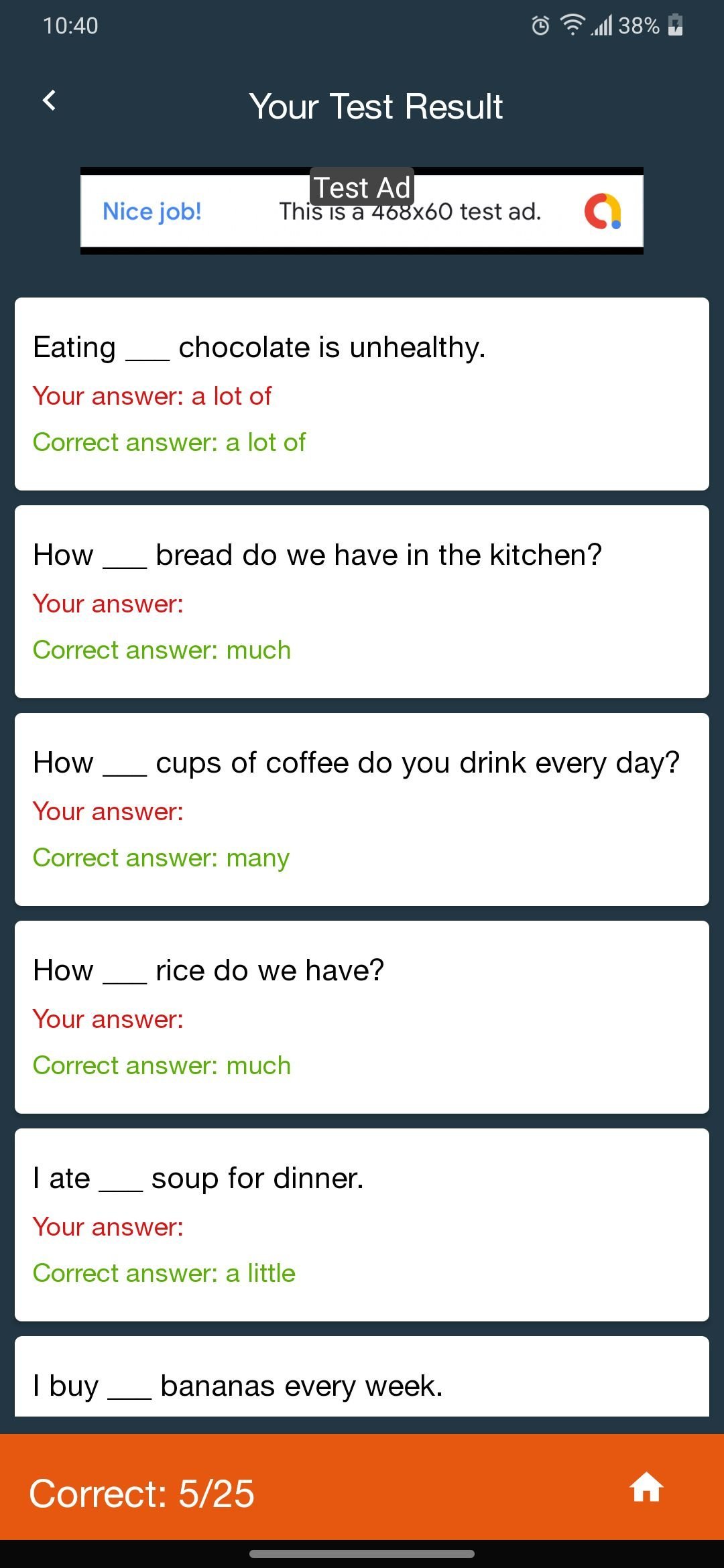The width and height of the screenshot is (724, 1568).
Task: Go back using the top-left arrow
Action: pos(49,101)
